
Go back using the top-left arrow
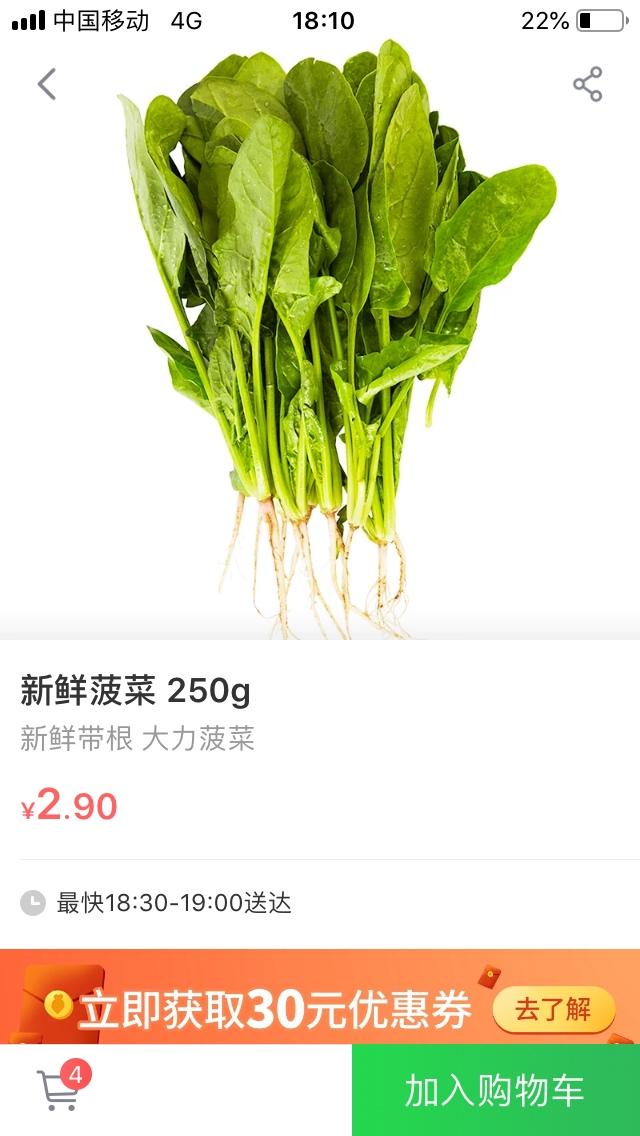(47, 85)
